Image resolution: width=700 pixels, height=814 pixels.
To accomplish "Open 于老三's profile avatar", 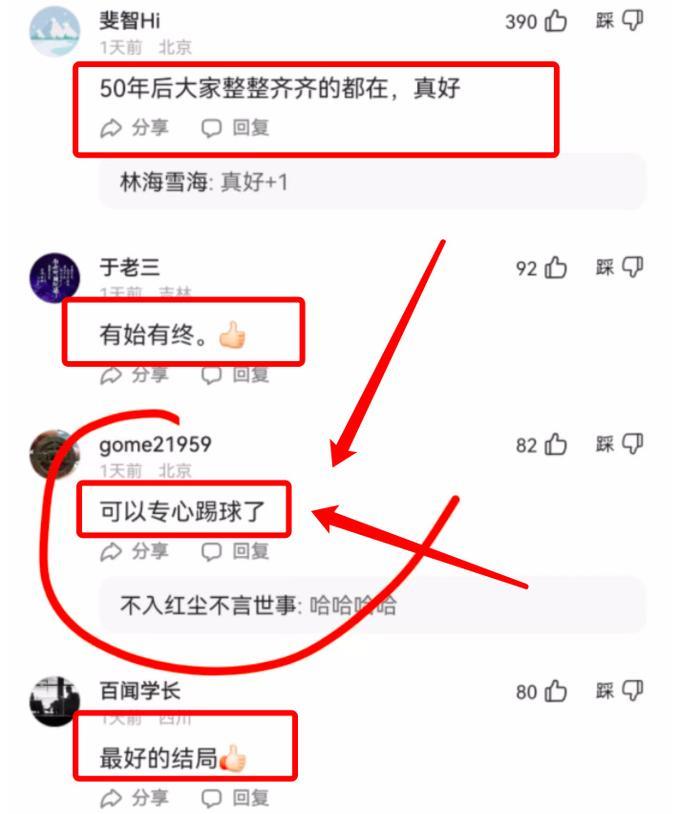I will tap(54, 277).
